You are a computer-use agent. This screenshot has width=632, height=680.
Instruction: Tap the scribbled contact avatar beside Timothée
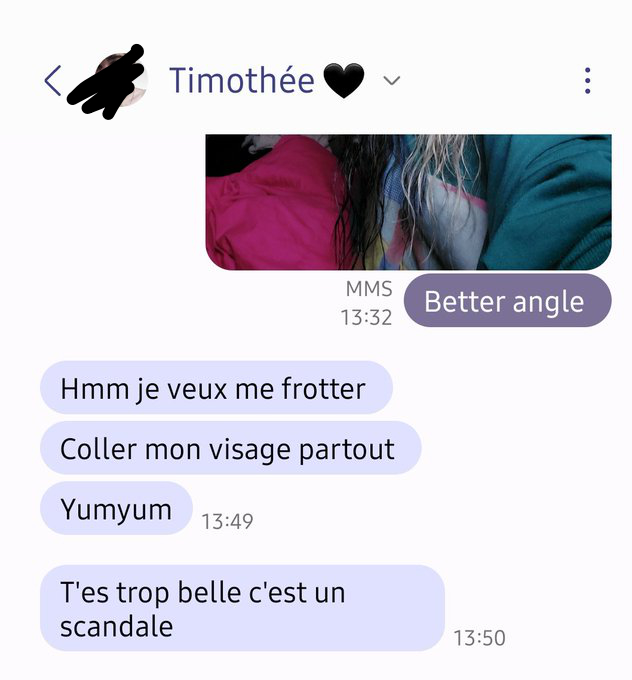click(x=111, y=78)
